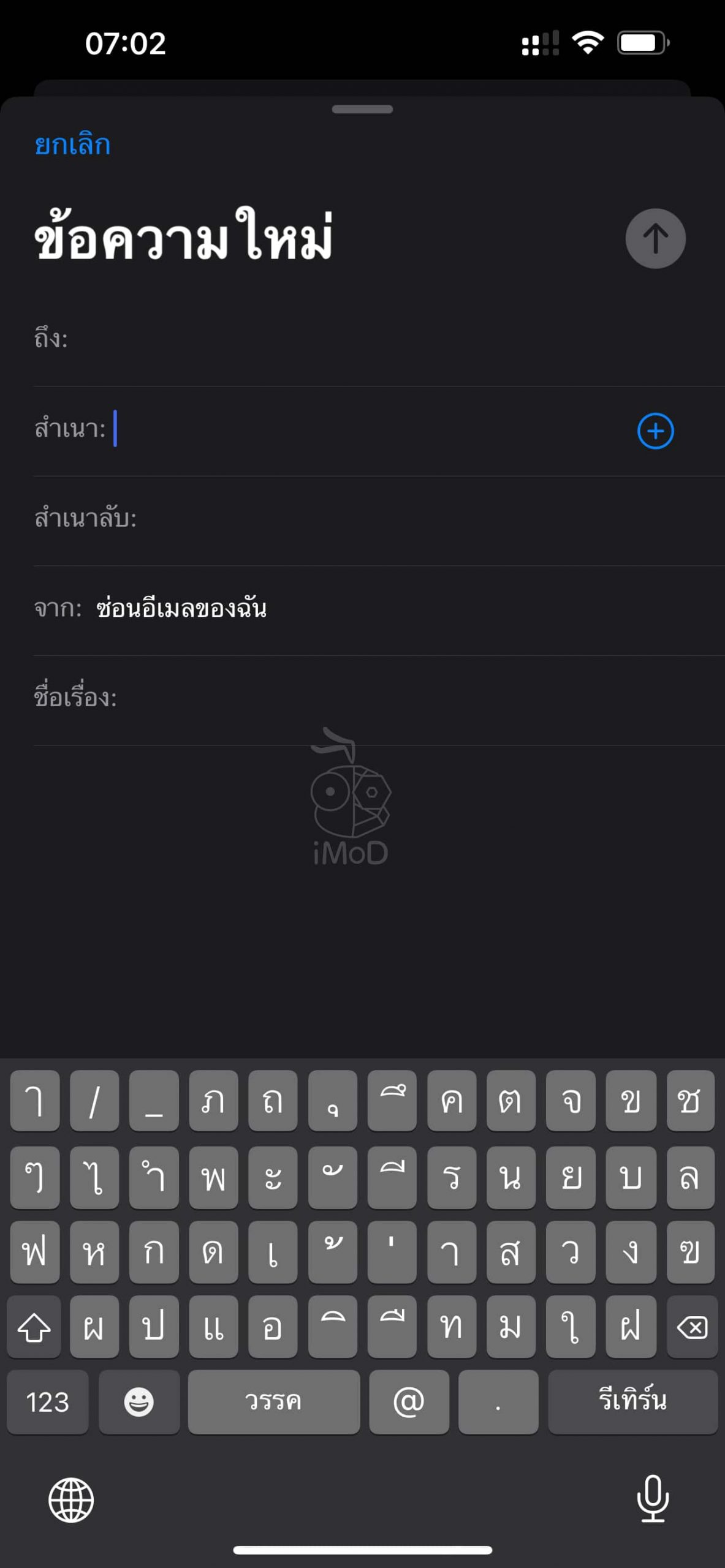The image size is (725, 1568).
Task: Tap ยกเลิก to cancel the new message
Action: pos(72,145)
